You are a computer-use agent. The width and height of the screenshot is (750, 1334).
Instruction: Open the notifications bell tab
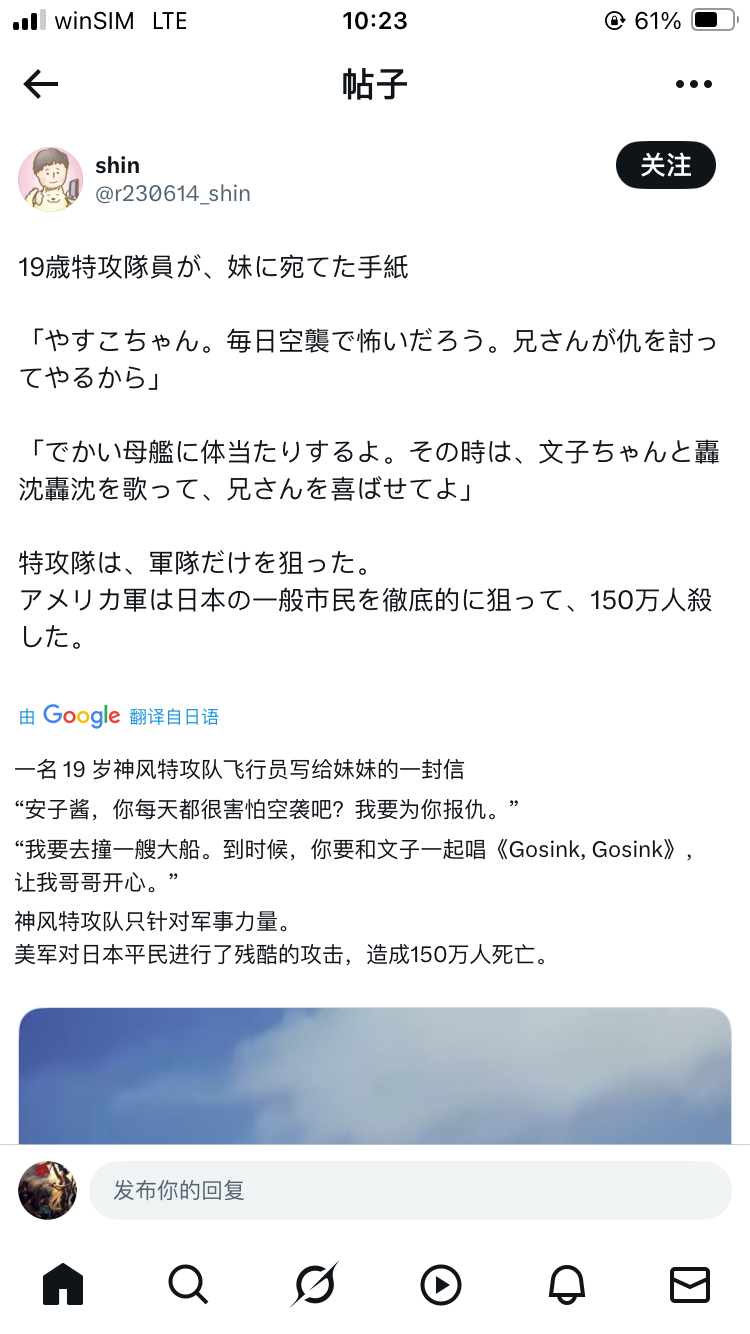pyautogui.click(x=566, y=1284)
